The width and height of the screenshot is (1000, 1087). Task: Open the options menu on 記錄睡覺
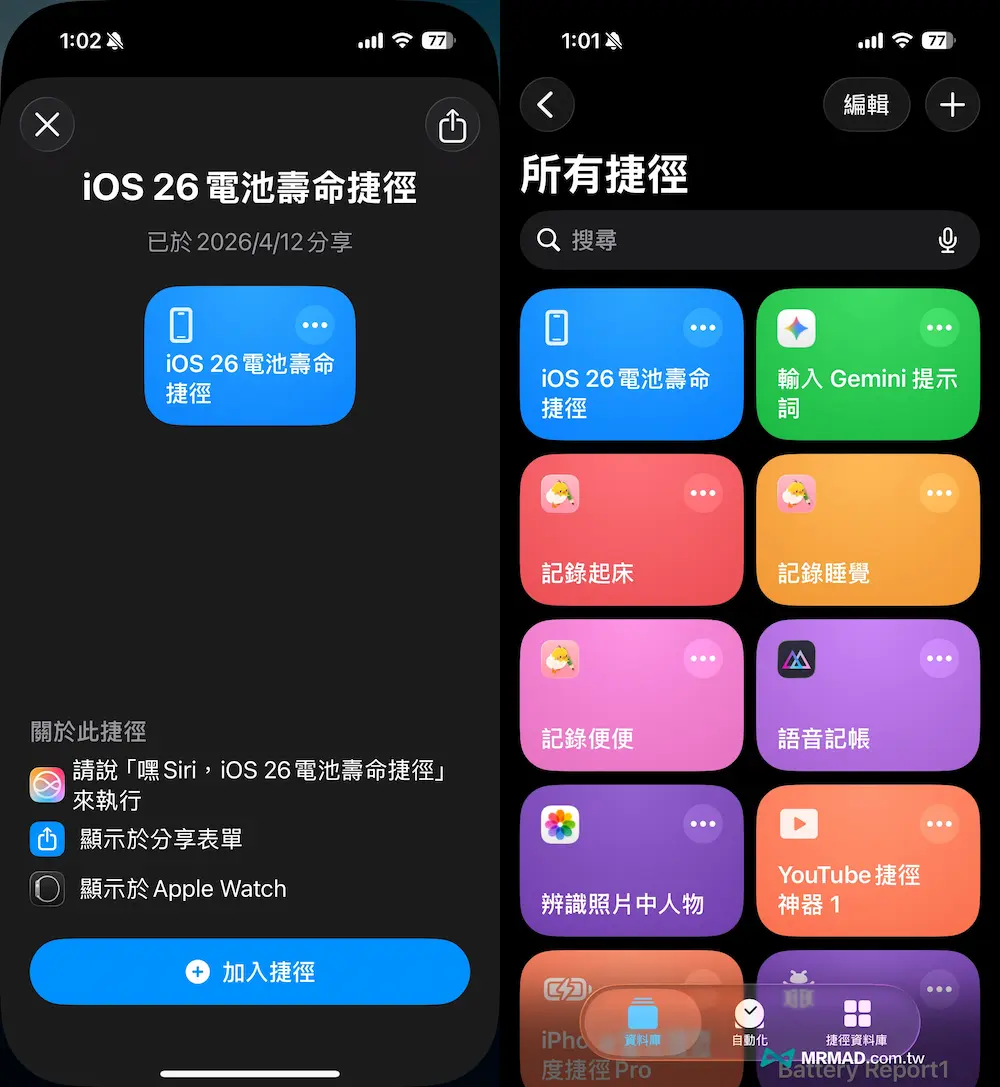pyautogui.click(x=938, y=493)
